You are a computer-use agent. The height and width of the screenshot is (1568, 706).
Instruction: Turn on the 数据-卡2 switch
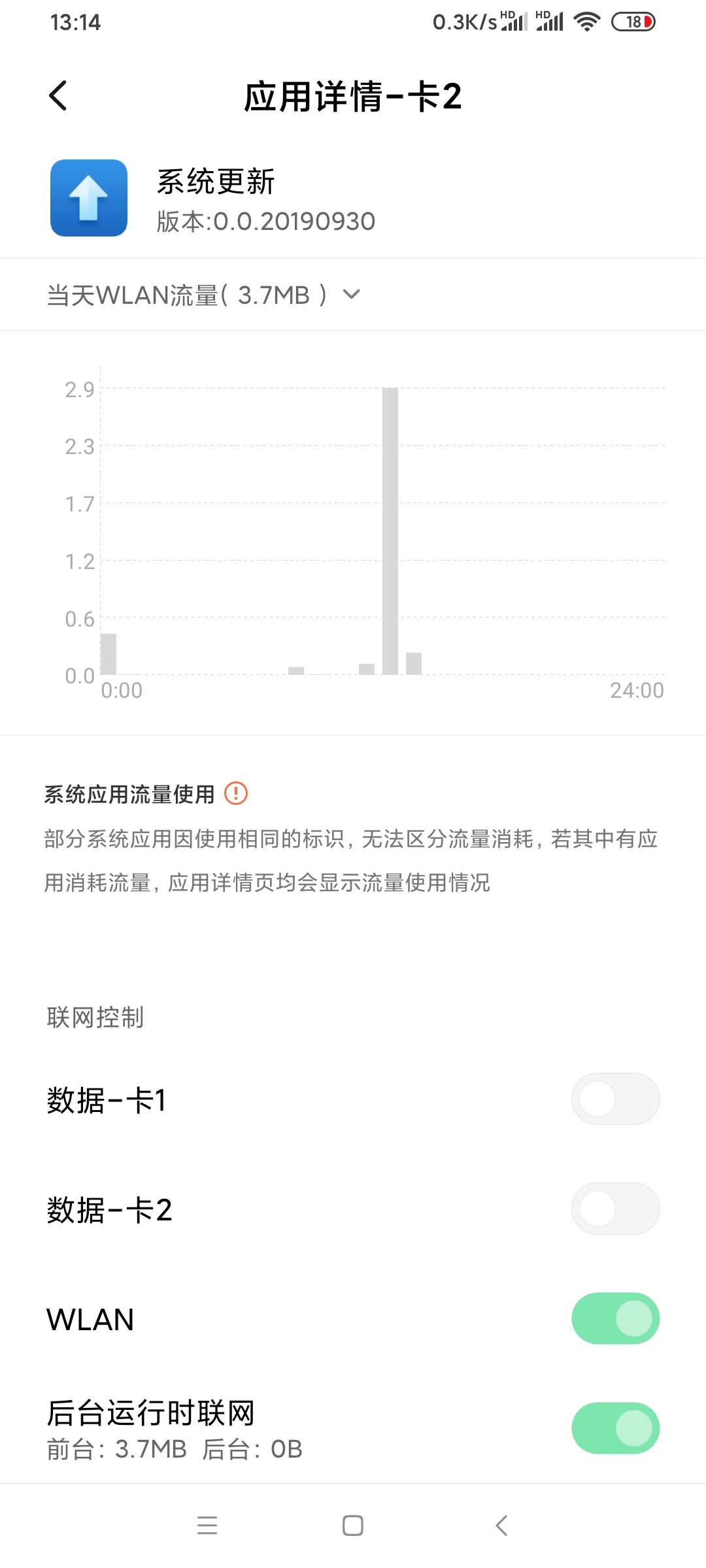click(x=615, y=1209)
